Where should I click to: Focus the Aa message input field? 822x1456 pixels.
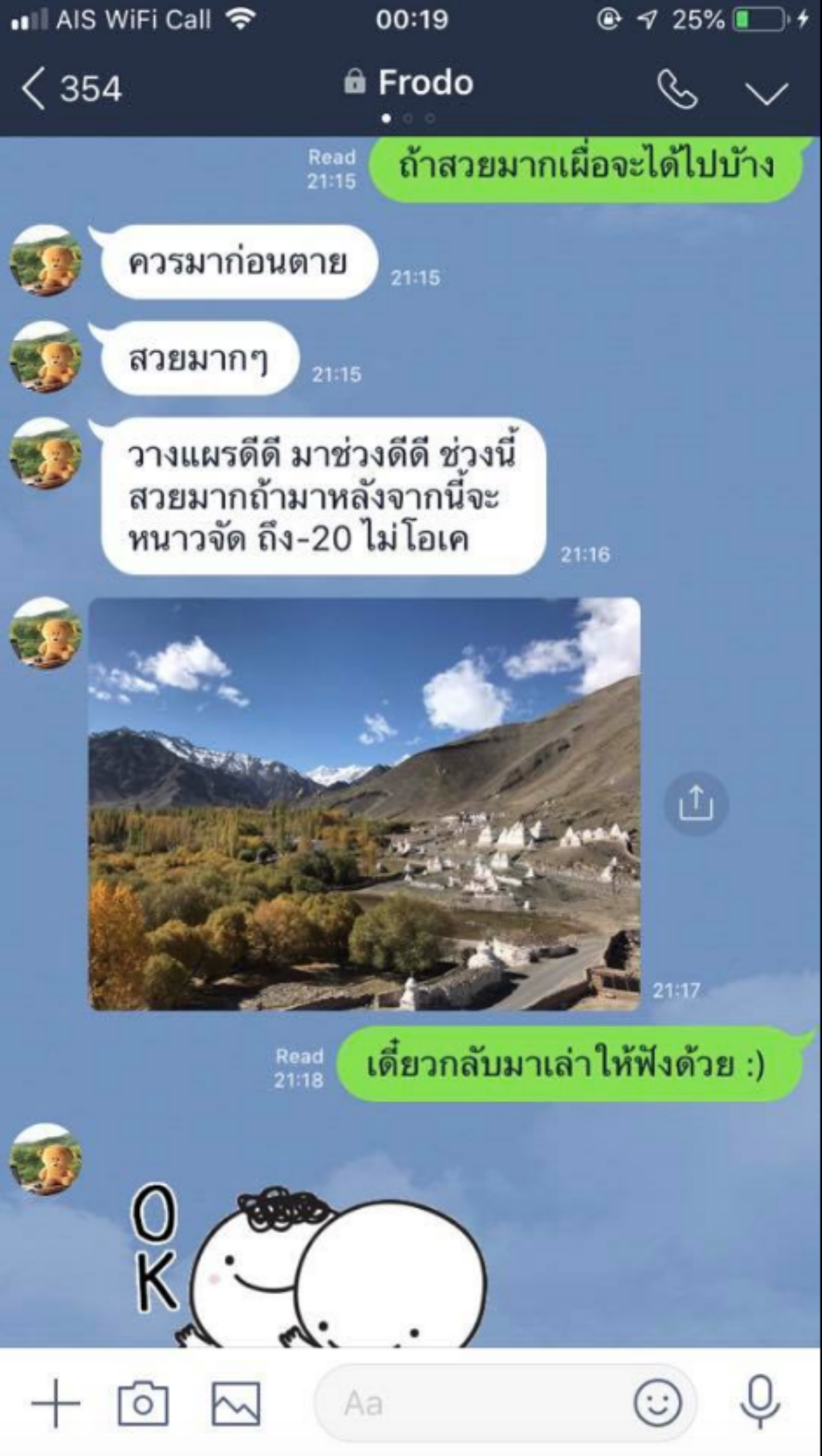(475, 1403)
